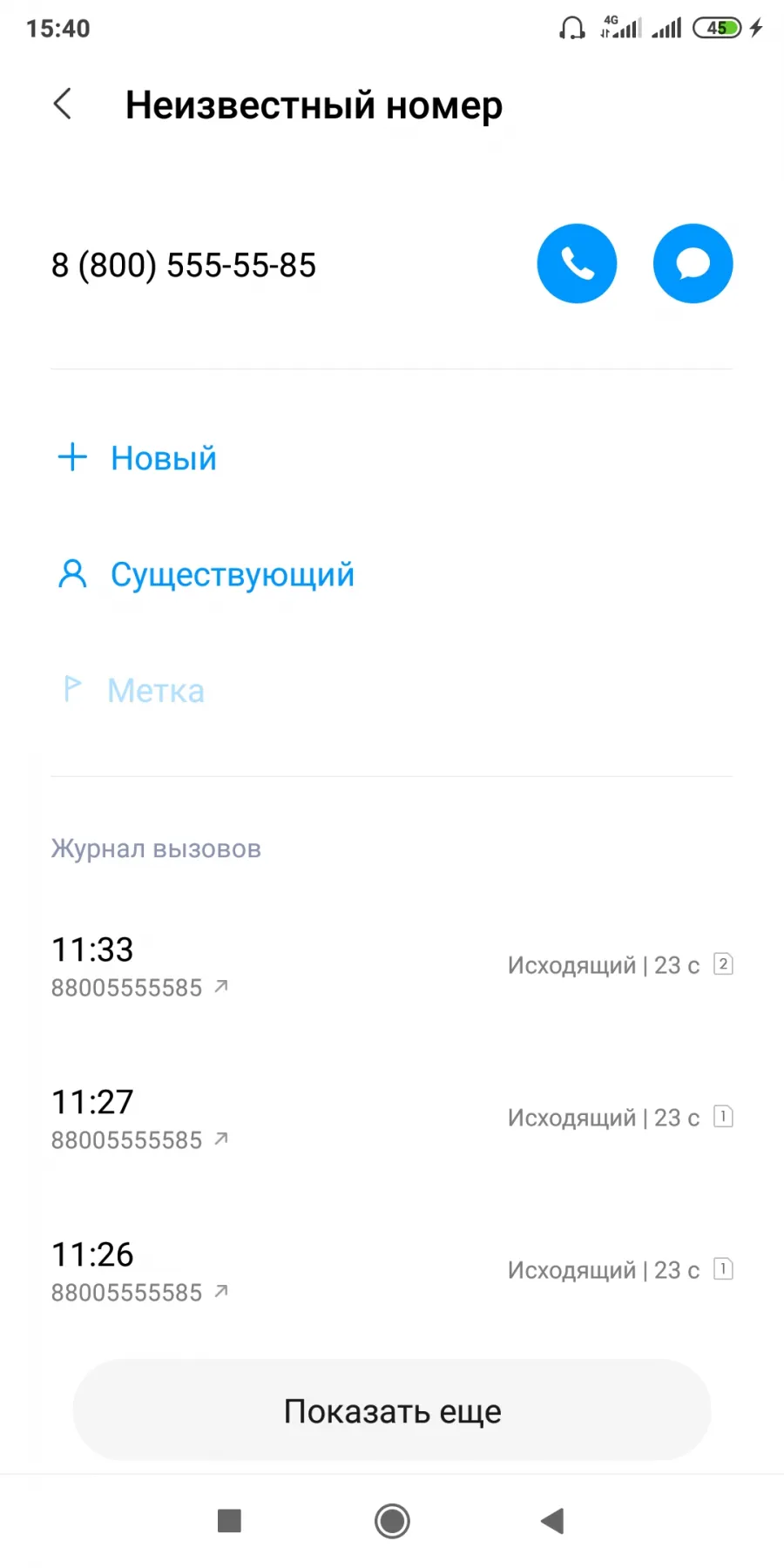
Task: Tap the Метка label option
Action: tap(133, 691)
